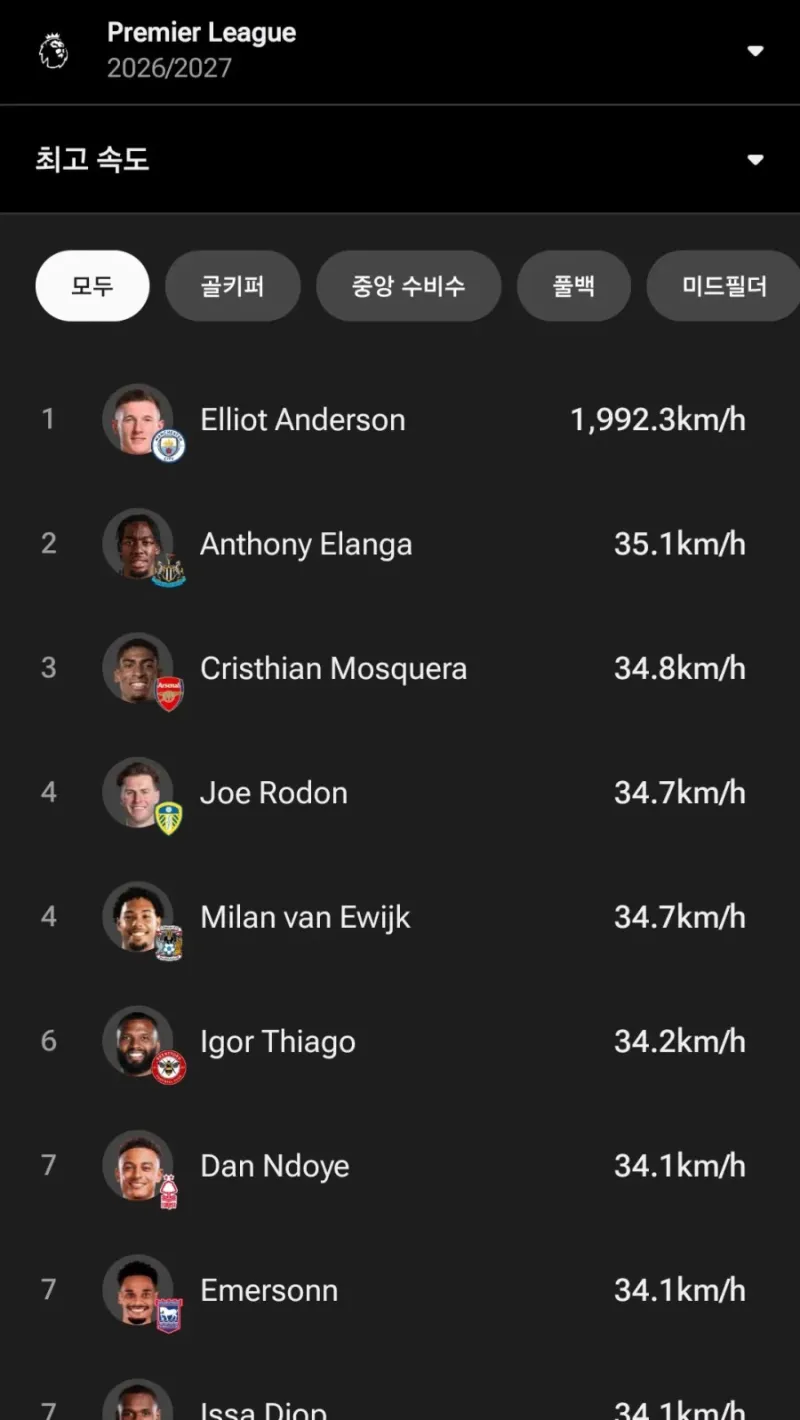Open Elliot Anderson's player row
The image size is (800, 1420).
[x=400, y=420]
